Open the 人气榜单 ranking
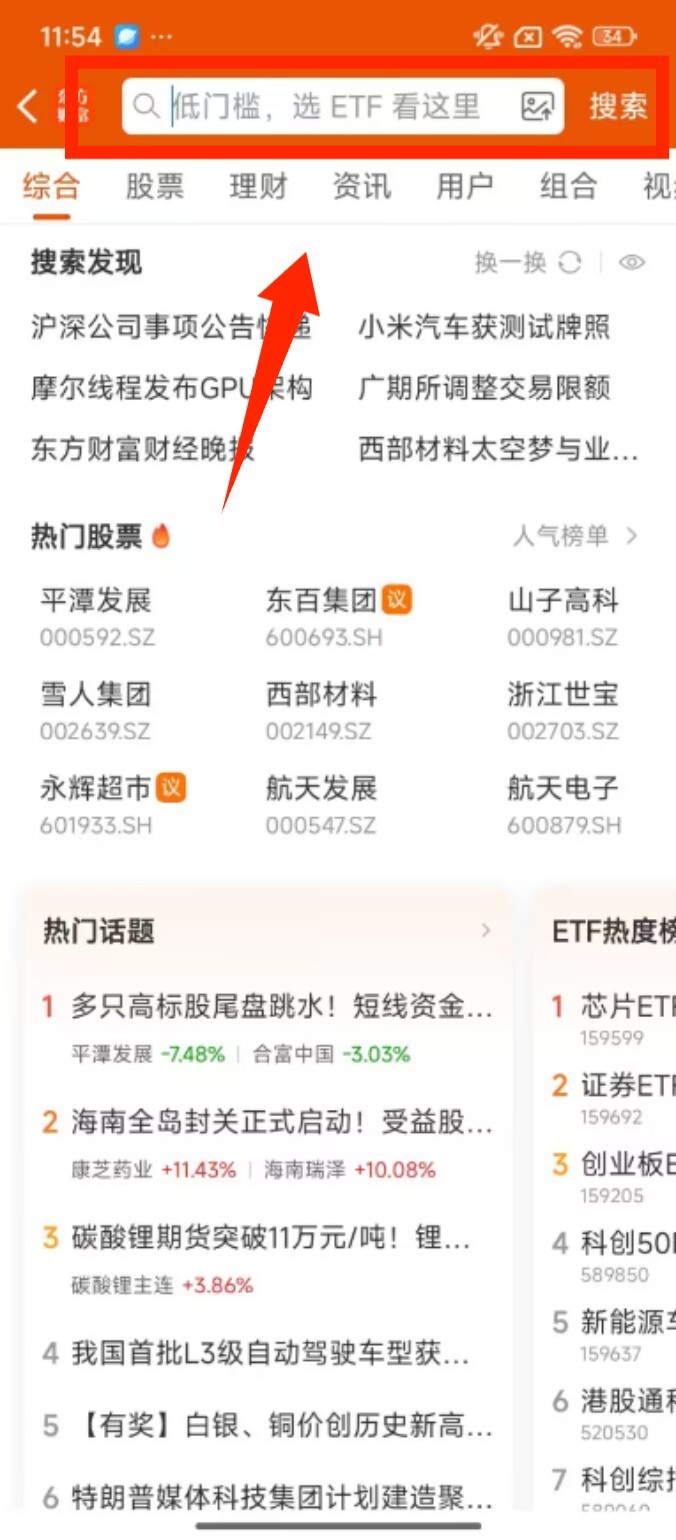Screen dimensions: 676x1540 click(x=574, y=536)
